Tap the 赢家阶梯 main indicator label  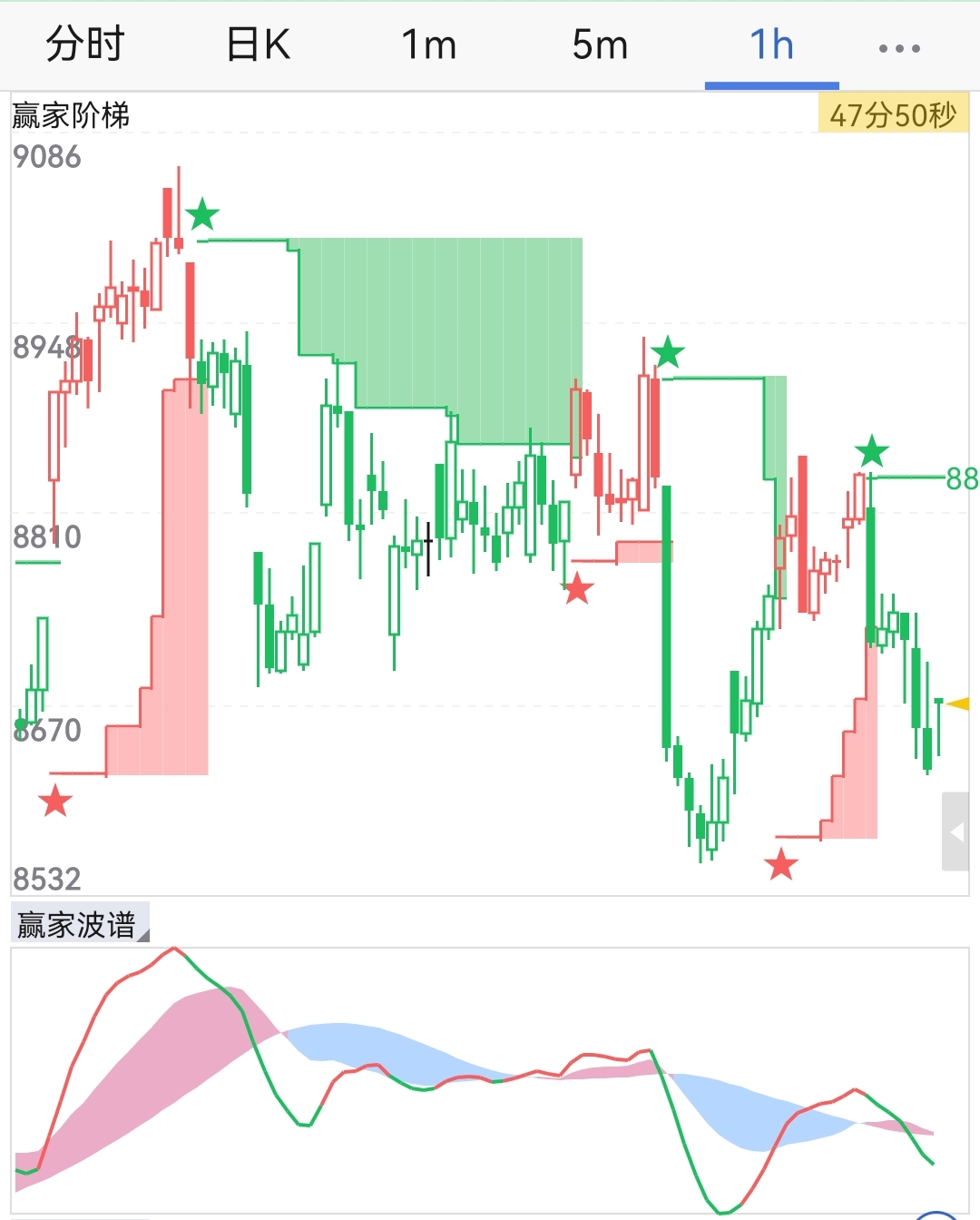[x=71, y=115]
